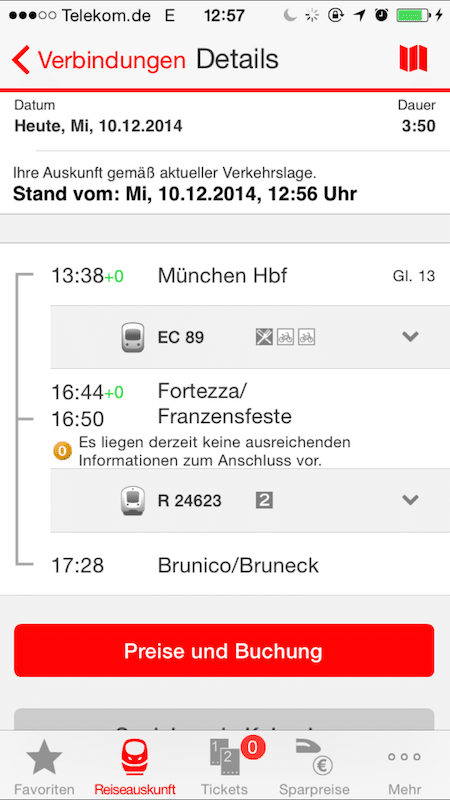This screenshot has height=800, width=450.
Task: Switch to the Favoriten tab
Action: tap(44, 766)
